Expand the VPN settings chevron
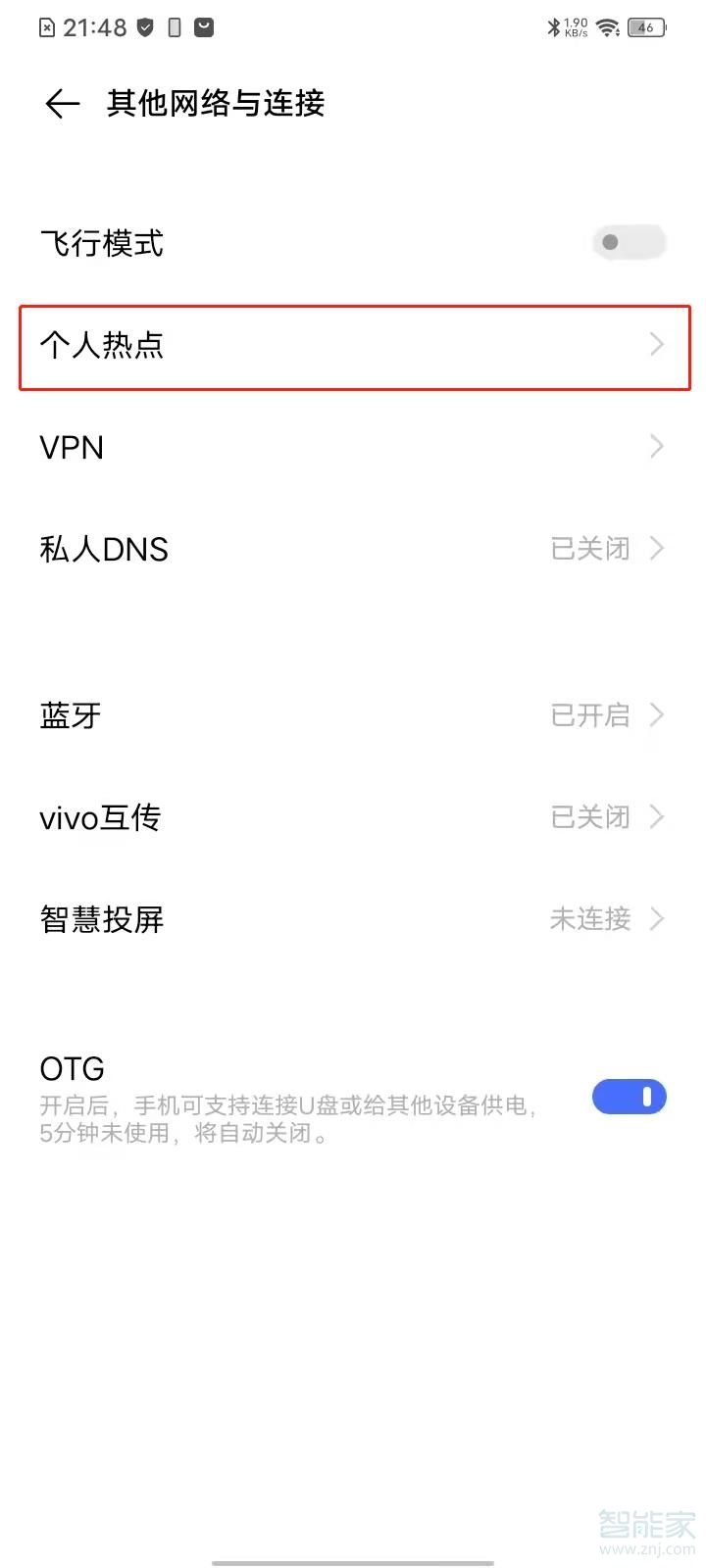 coord(656,447)
